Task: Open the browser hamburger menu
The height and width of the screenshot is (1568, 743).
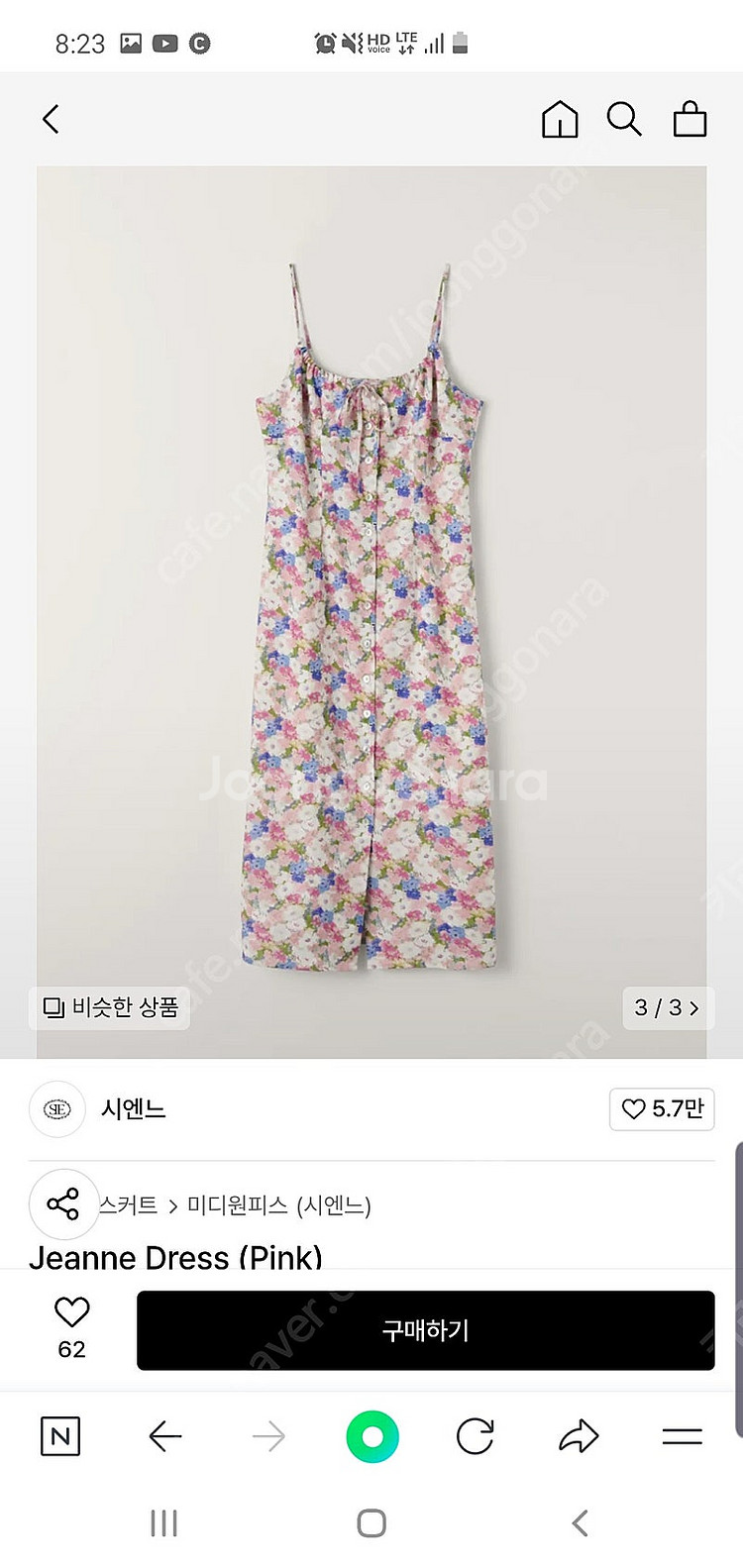Action: coord(684,1434)
